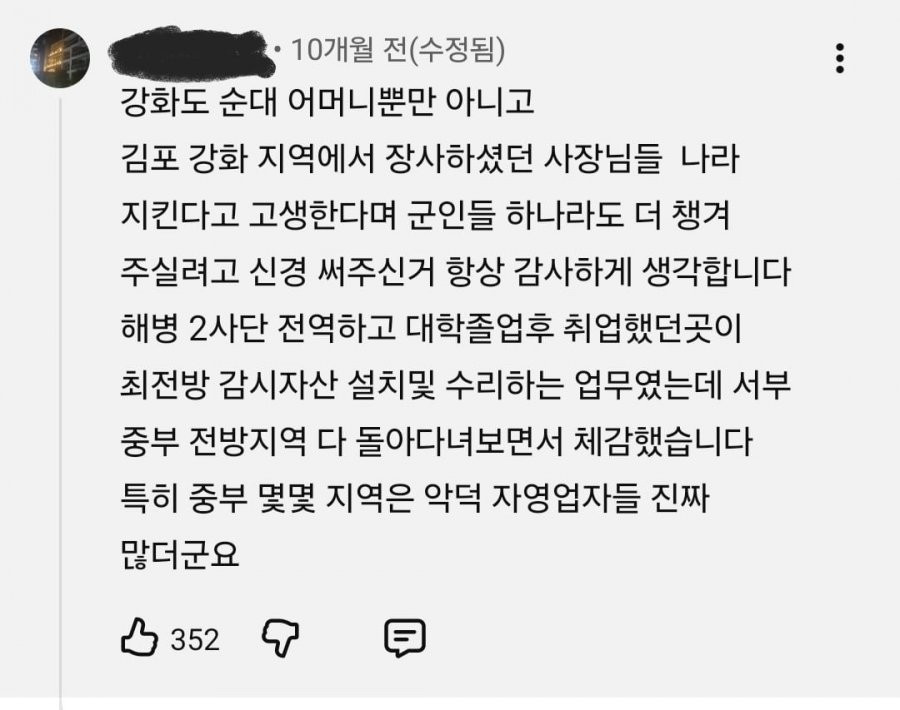The width and height of the screenshot is (900, 710).
Task: Open the comment's three-dot overflow menu
Action: coord(840,58)
